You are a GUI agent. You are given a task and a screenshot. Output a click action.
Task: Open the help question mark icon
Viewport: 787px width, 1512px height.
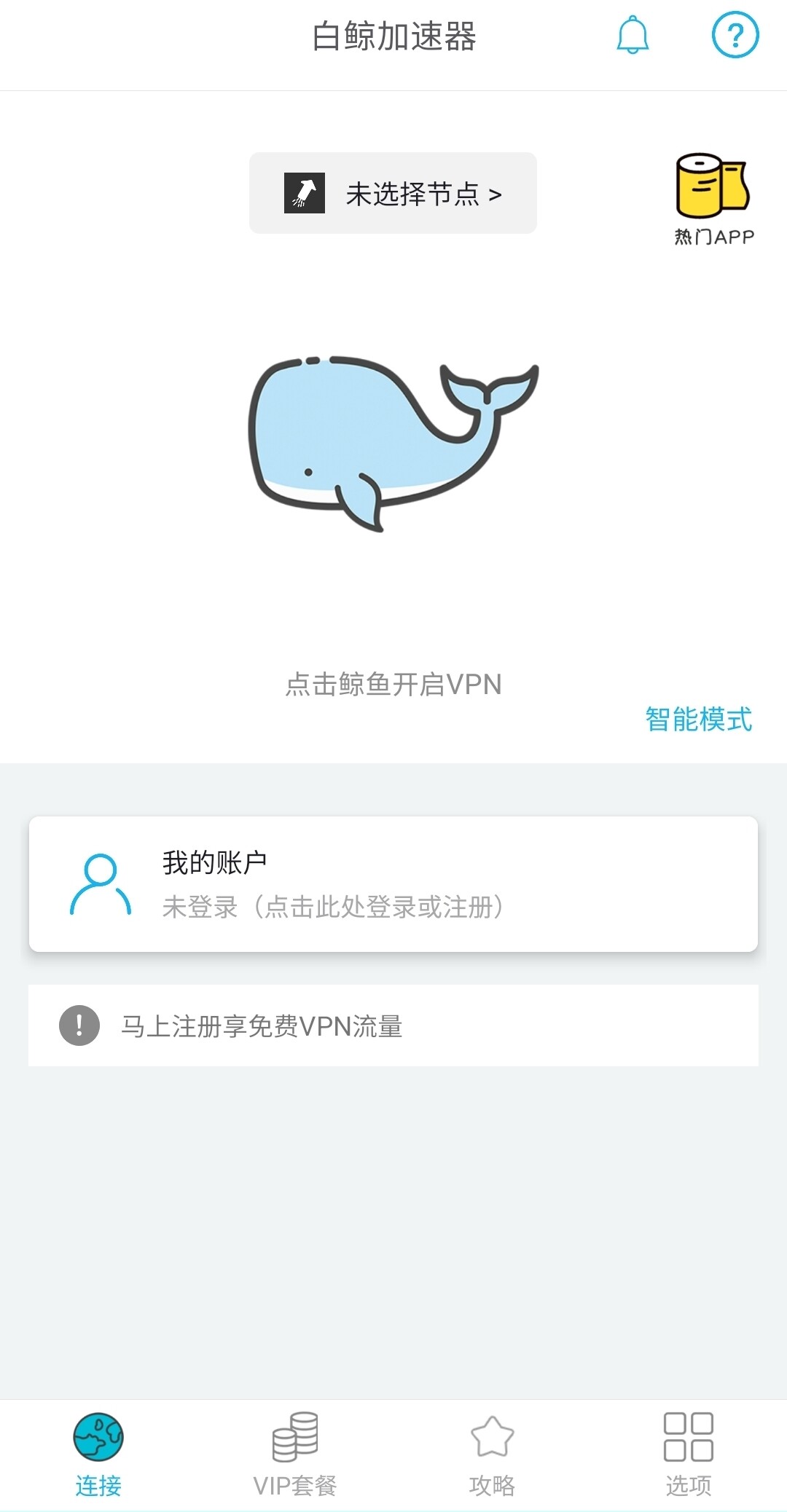735,35
